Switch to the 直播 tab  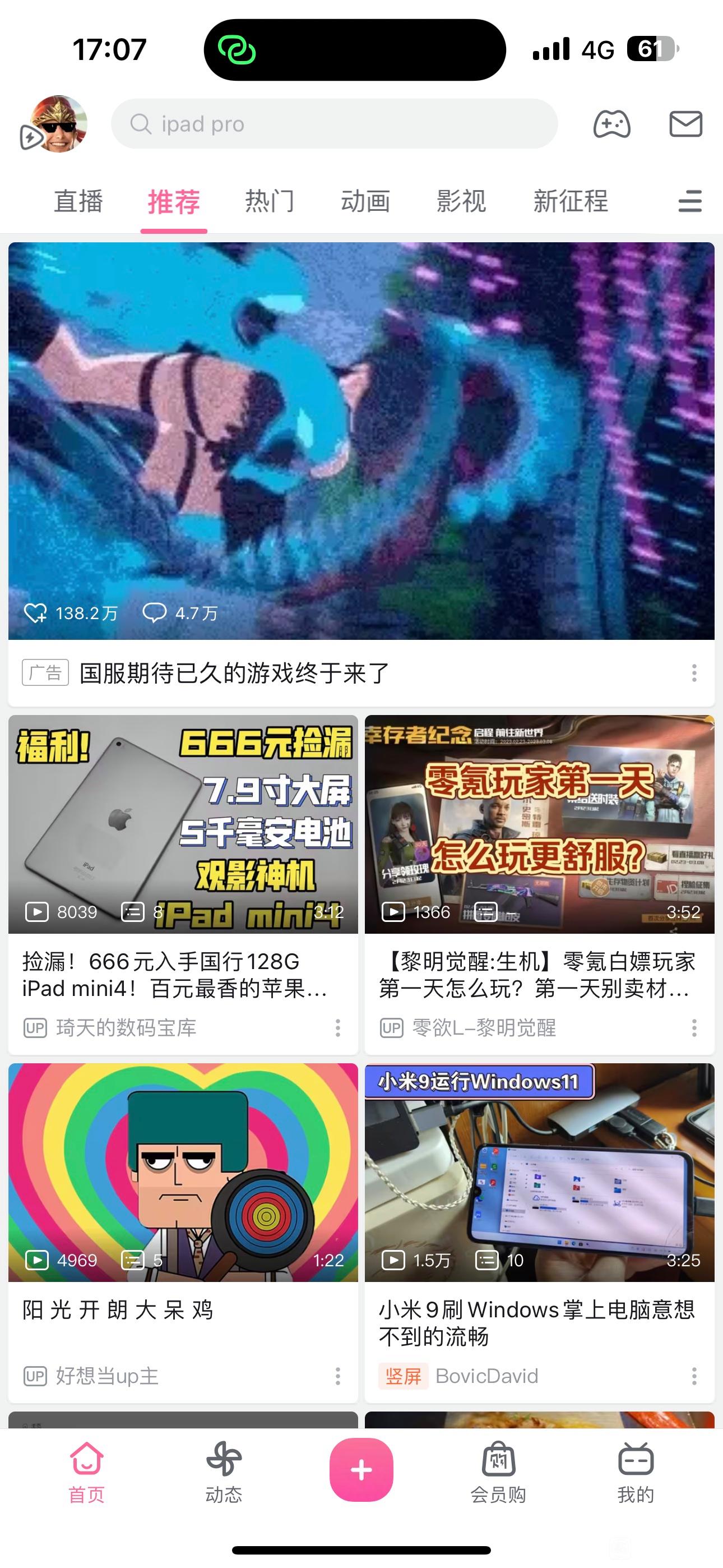pyautogui.click(x=78, y=201)
